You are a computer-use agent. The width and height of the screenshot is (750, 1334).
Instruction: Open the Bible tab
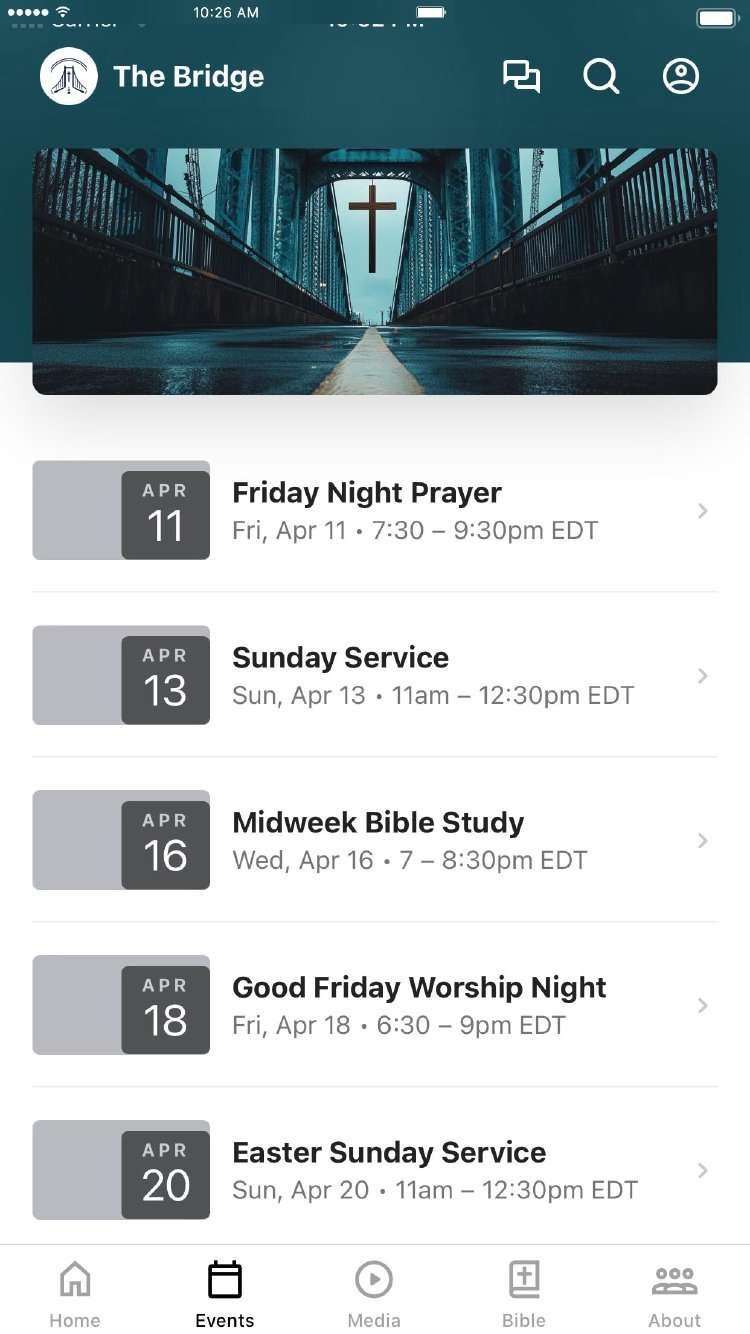click(524, 1293)
